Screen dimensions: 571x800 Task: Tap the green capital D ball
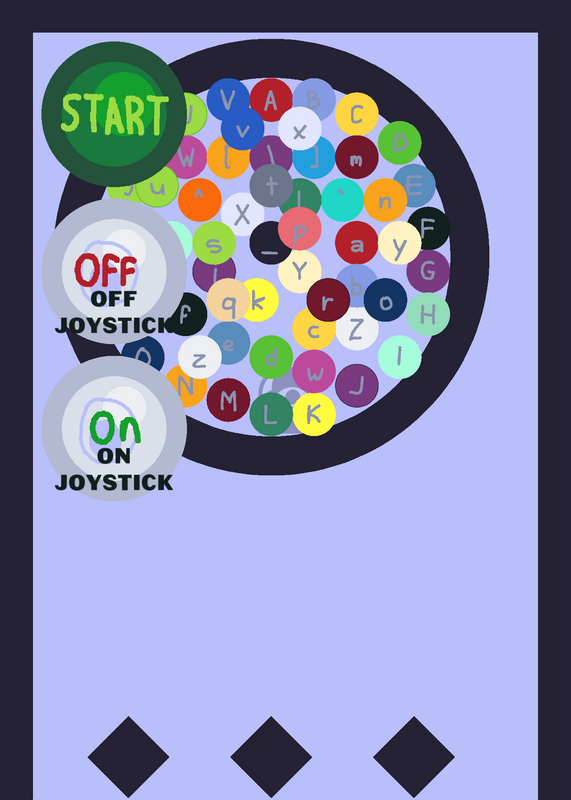tap(400, 143)
